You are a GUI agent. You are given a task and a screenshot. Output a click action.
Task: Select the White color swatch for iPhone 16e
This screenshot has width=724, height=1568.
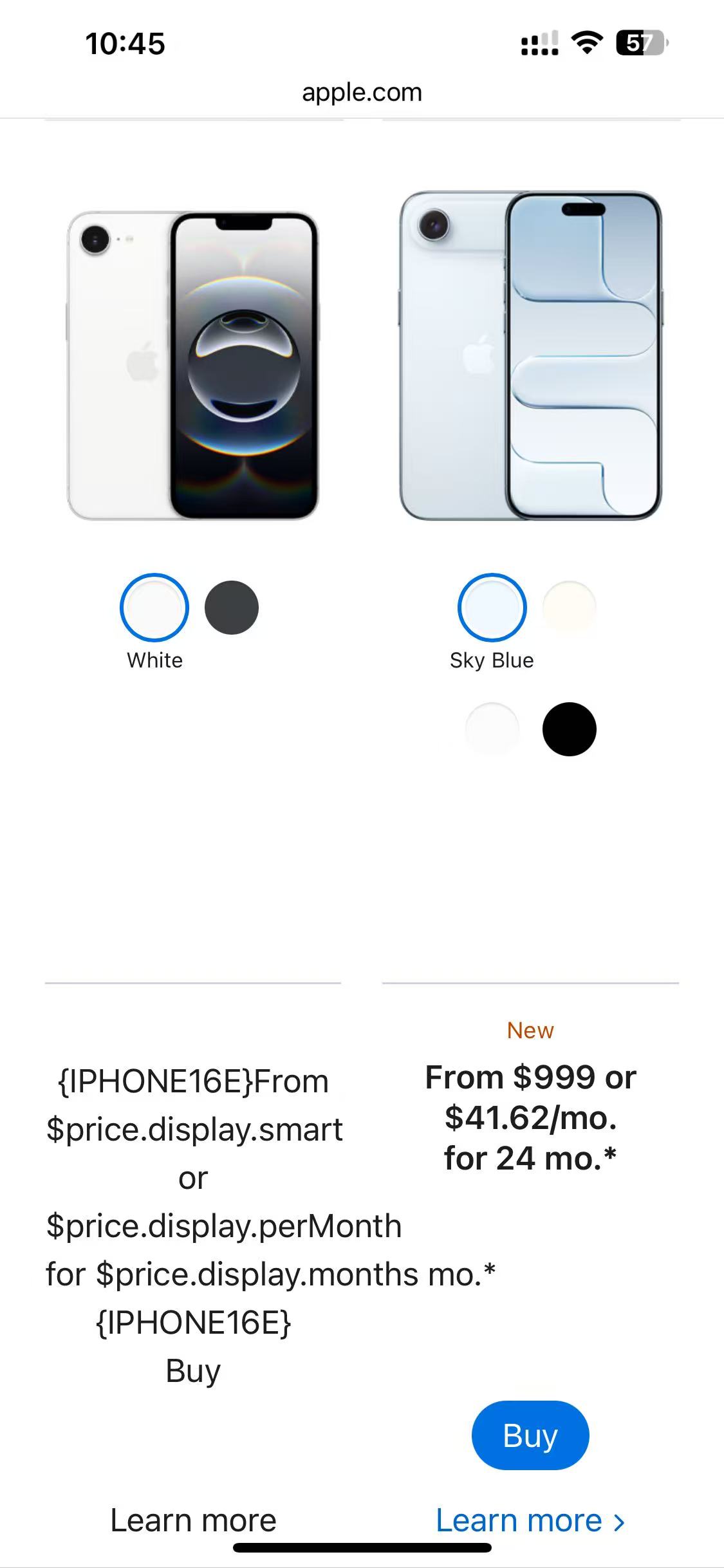[x=154, y=607]
